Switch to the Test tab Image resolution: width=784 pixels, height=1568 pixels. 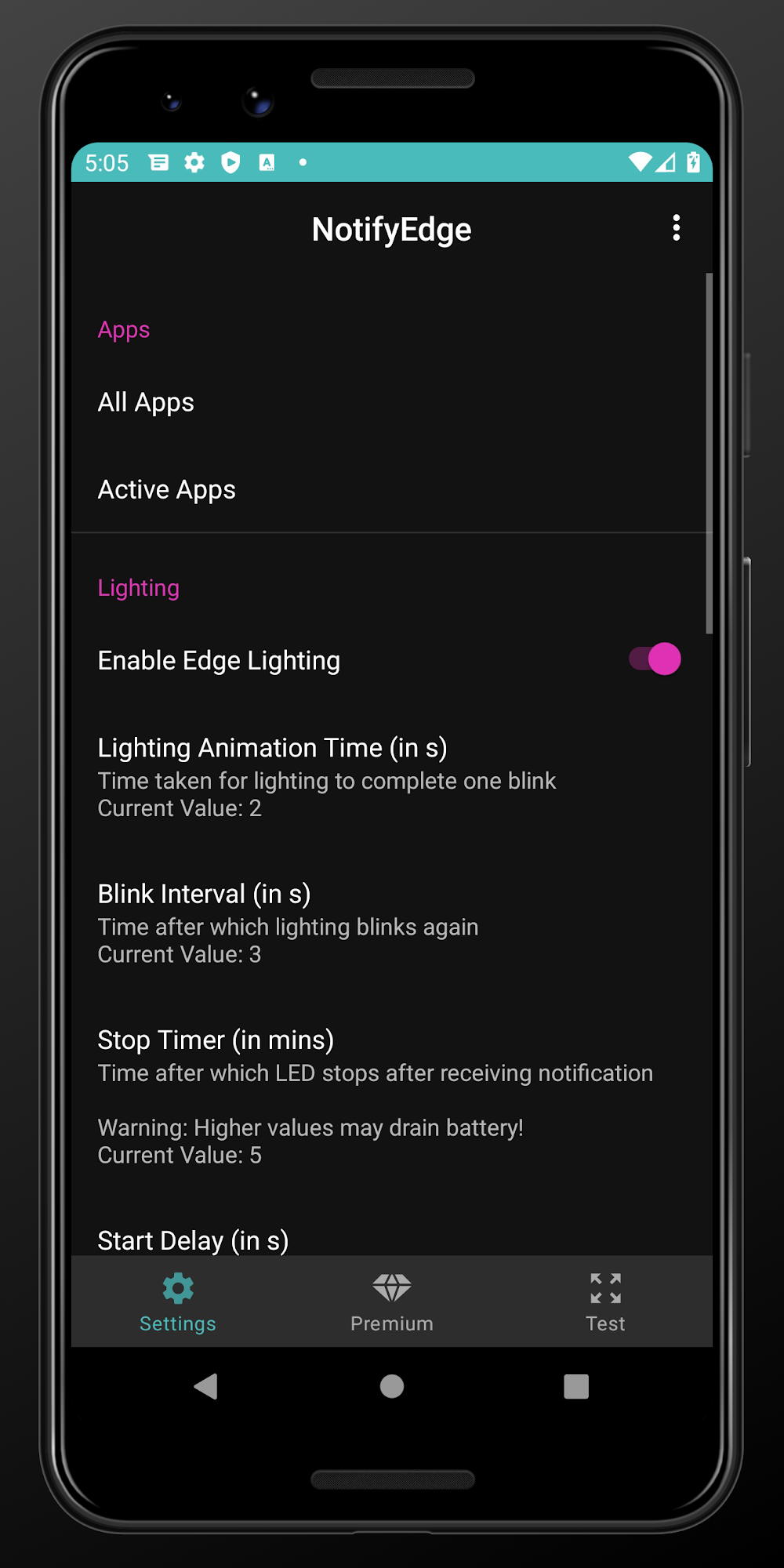[605, 1302]
